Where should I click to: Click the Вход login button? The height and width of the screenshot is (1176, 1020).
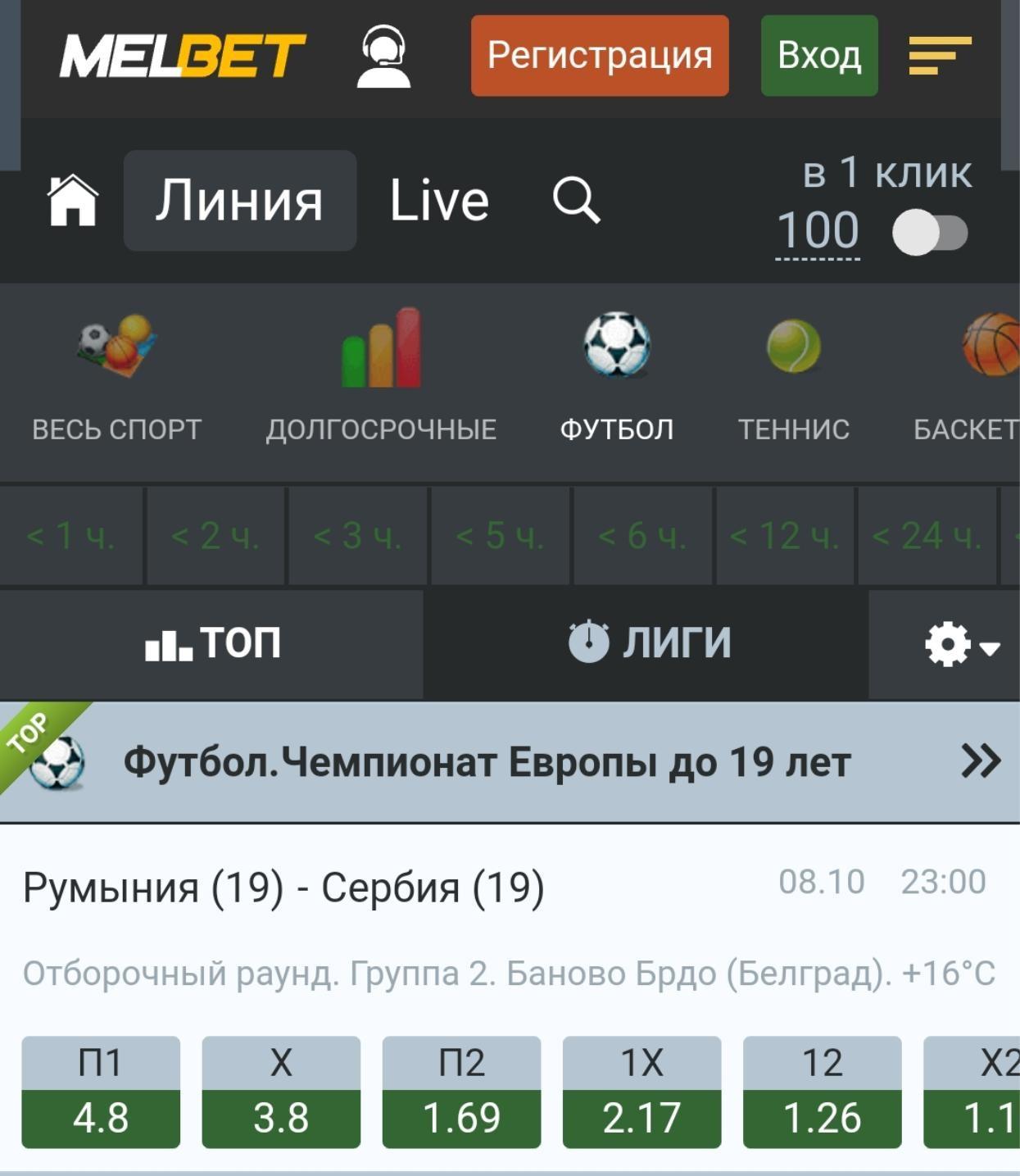tap(818, 55)
